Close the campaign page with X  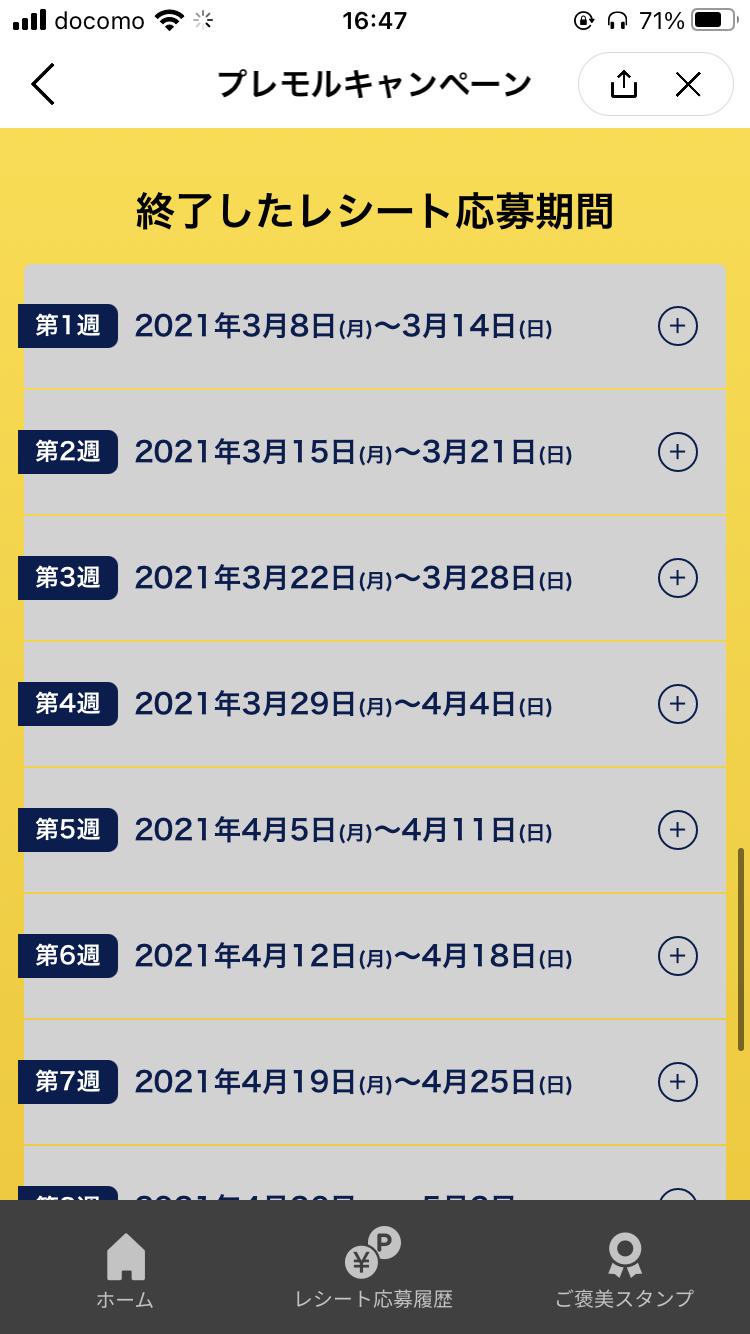coord(688,85)
